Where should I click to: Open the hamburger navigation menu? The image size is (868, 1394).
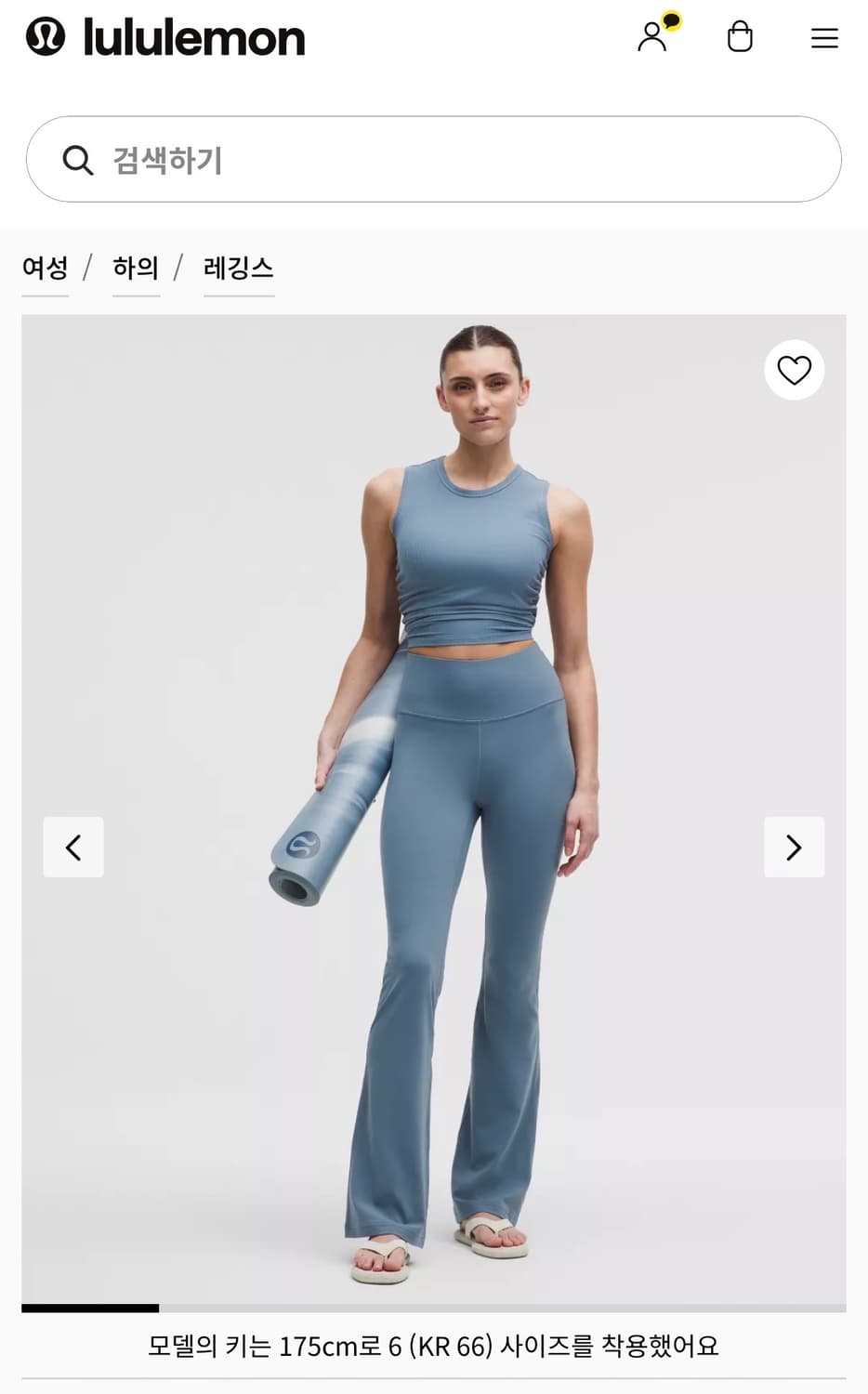824,38
